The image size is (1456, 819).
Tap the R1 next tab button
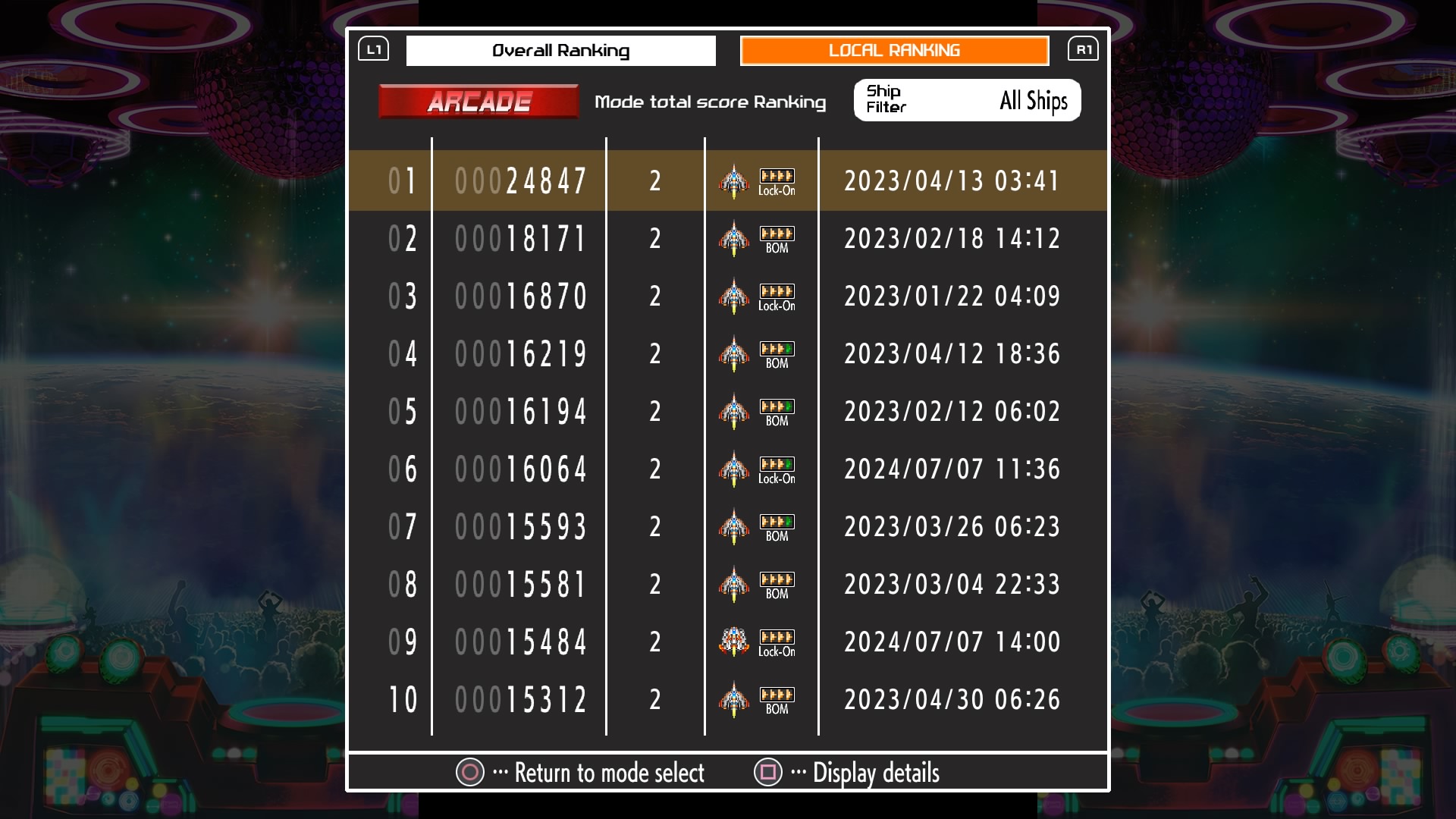click(1083, 50)
